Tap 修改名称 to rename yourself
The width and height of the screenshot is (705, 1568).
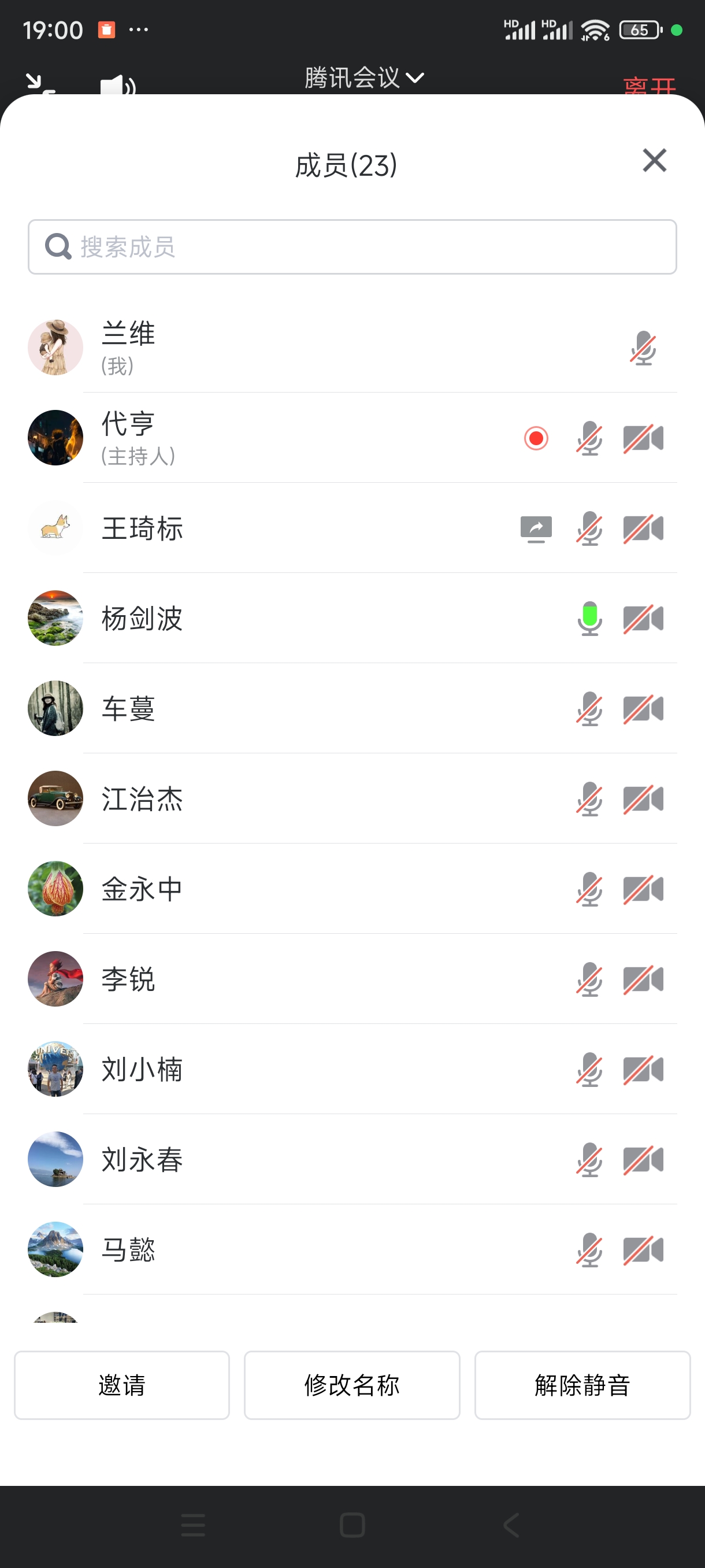coord(351,1385)
